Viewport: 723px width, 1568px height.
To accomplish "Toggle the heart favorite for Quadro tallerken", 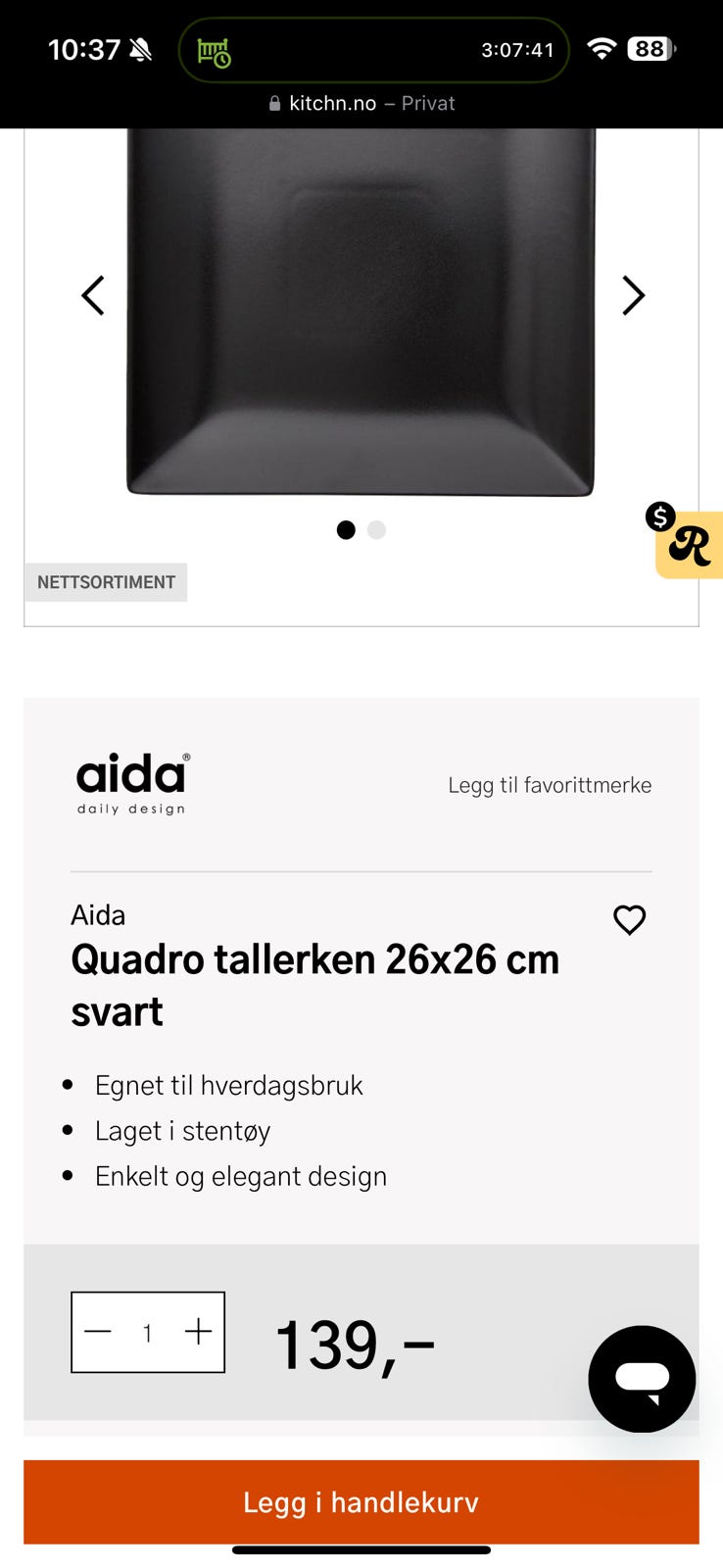I will pyautogui.click(x=629, y=919).
